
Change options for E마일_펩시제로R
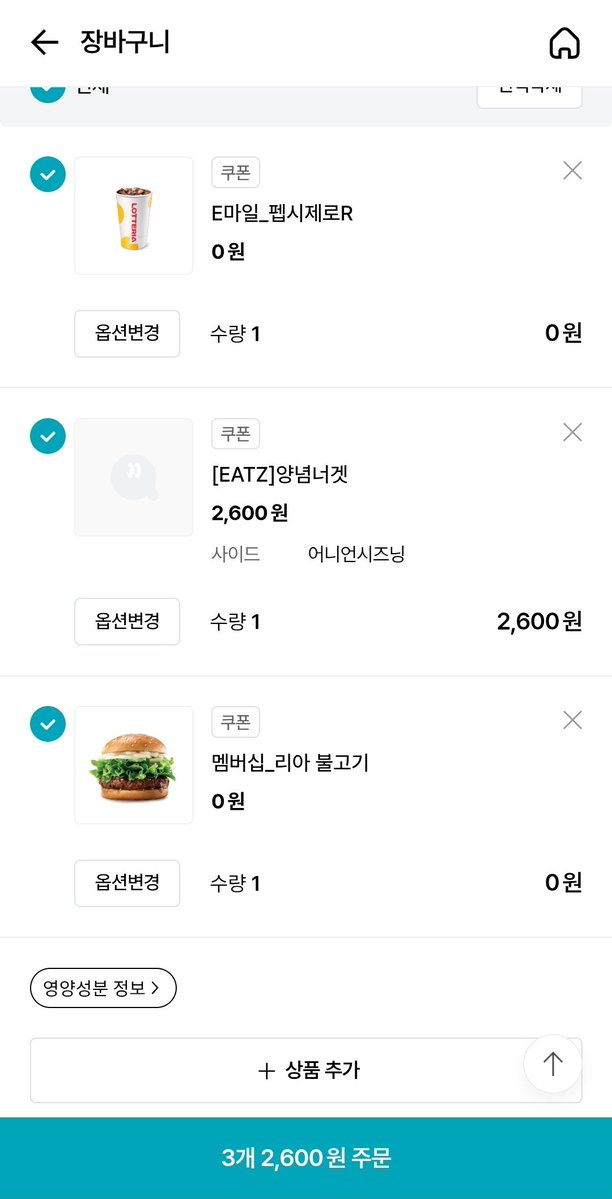tap(127, 333)
